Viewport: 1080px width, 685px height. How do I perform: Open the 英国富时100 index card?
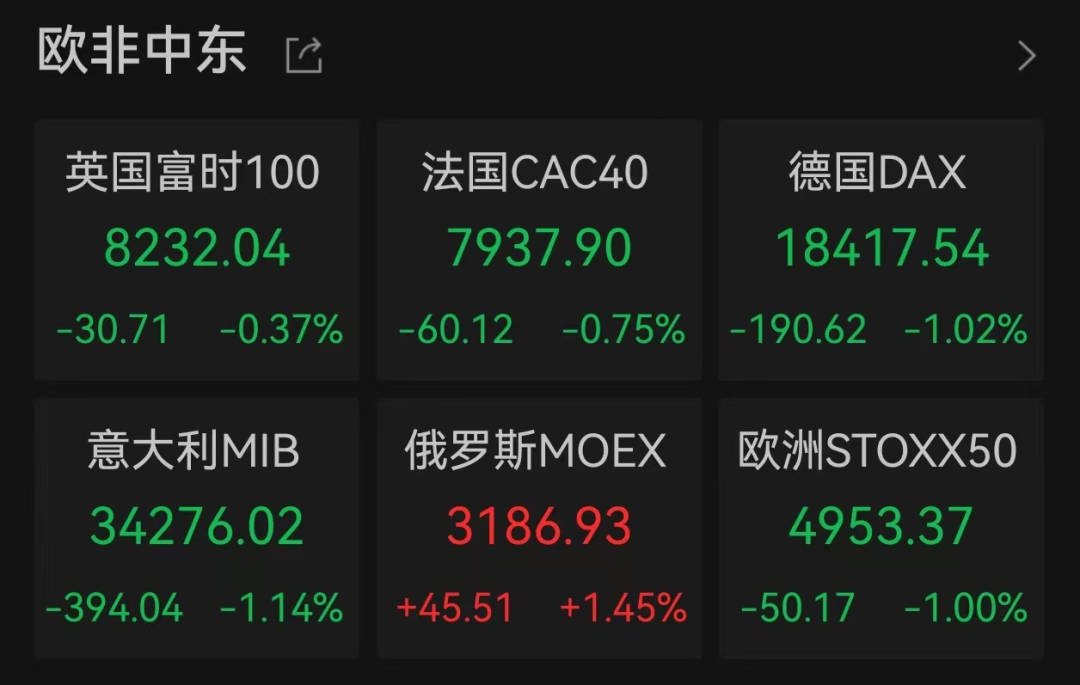[197, 250]
